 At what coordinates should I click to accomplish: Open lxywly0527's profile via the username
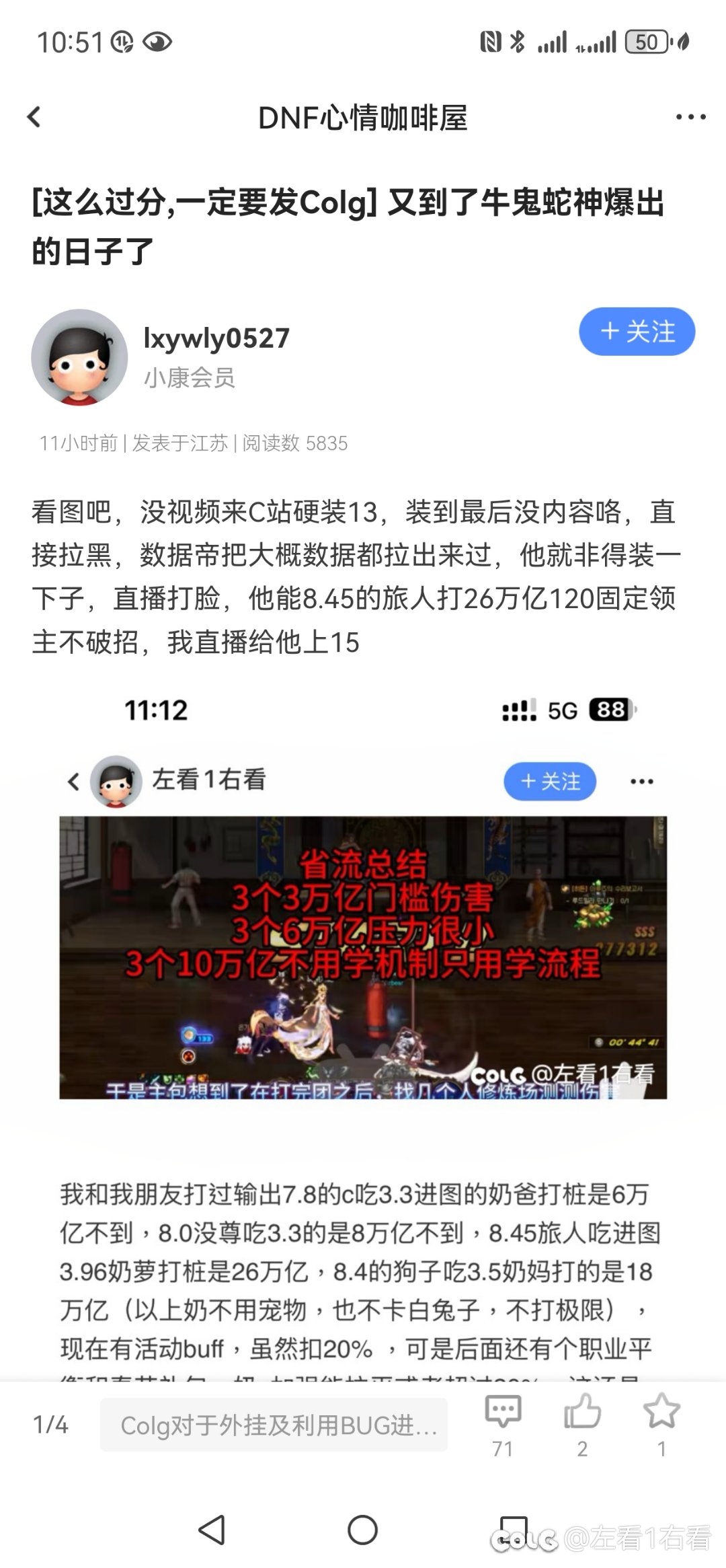[216, 337]
